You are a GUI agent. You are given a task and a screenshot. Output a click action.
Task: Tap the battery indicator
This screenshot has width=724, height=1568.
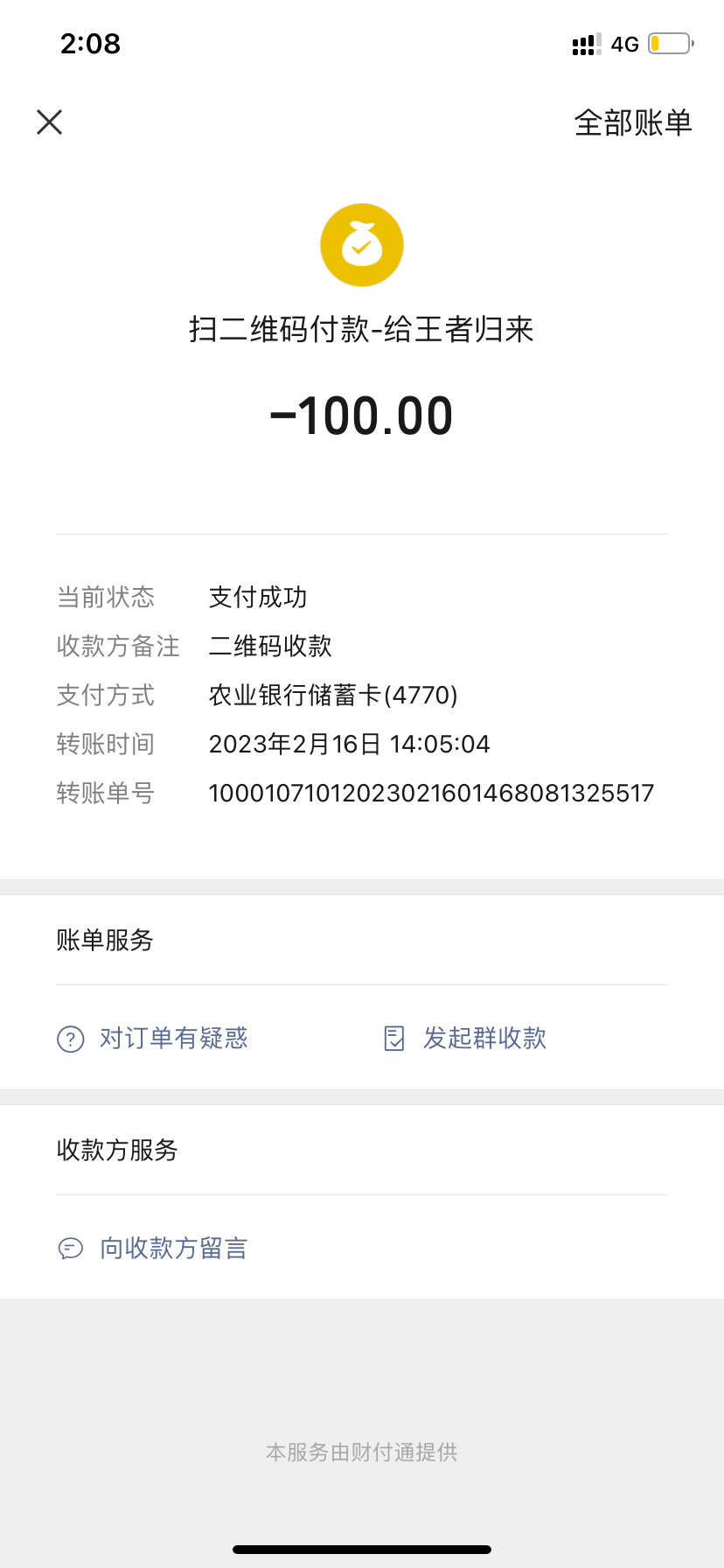[669, 44]
